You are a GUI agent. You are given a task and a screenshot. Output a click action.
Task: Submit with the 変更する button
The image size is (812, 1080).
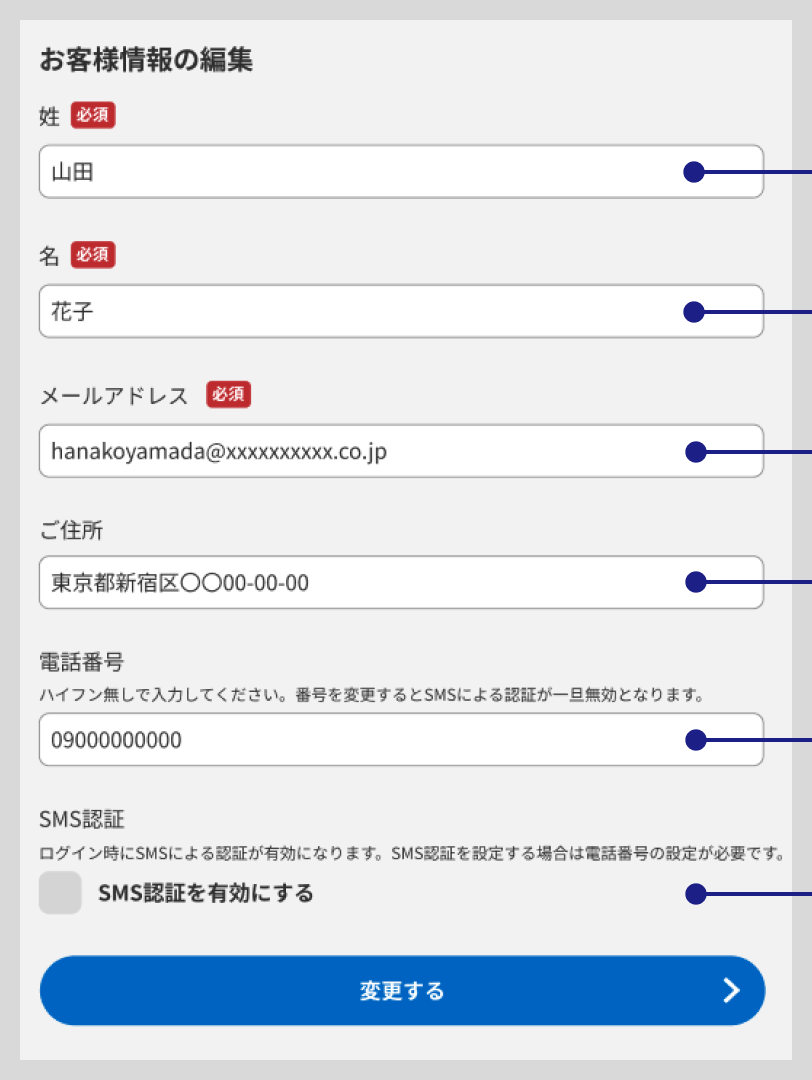402,990
